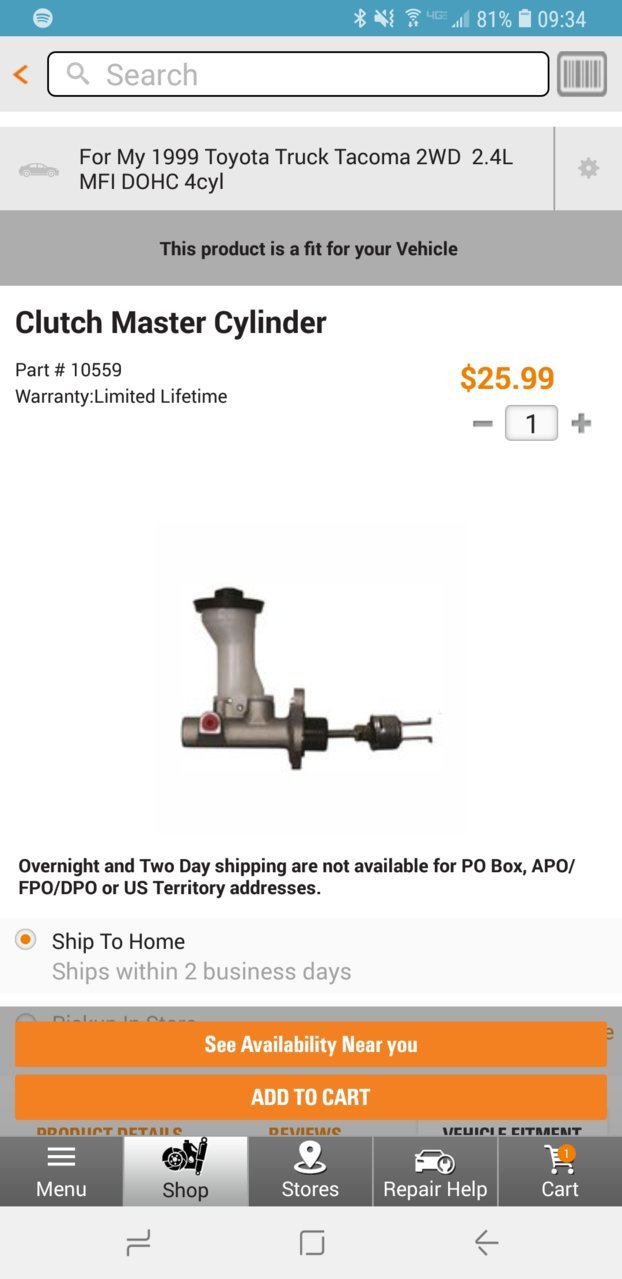Tap the system back button

coord(486,1242)
